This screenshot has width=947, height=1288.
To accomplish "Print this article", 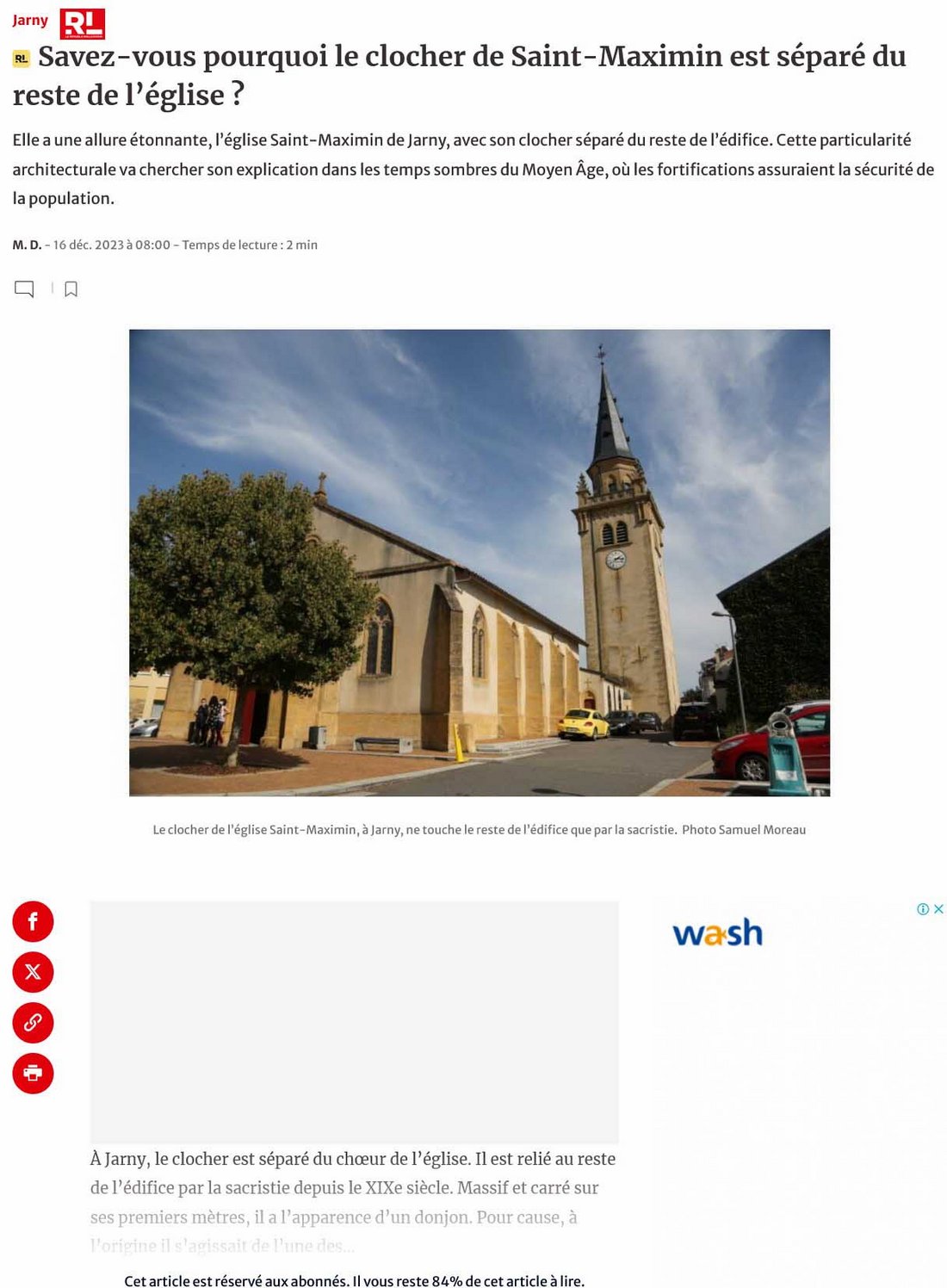I will coord(33,1074).
